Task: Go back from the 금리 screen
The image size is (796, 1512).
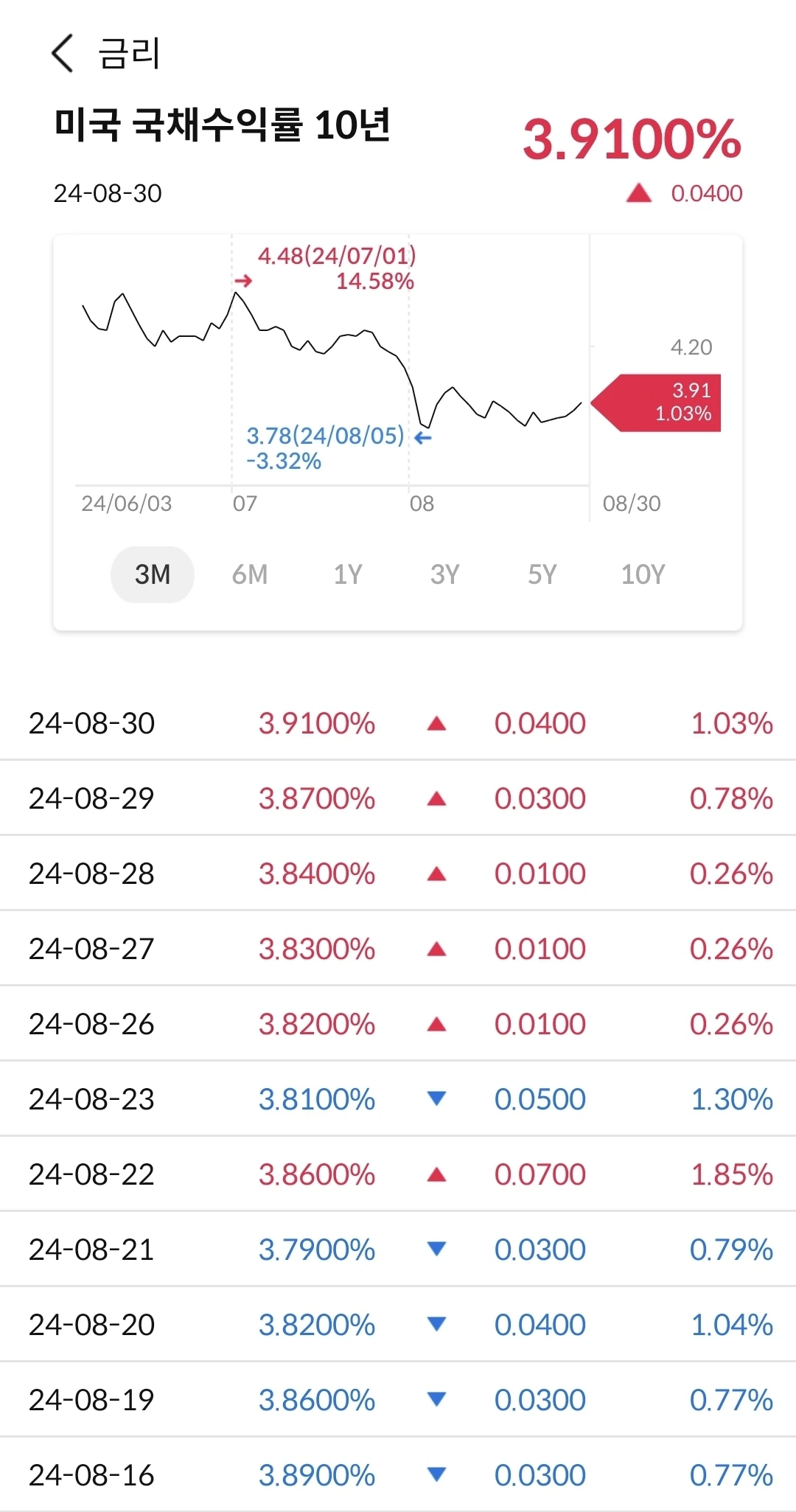Action: coord(63,54)
